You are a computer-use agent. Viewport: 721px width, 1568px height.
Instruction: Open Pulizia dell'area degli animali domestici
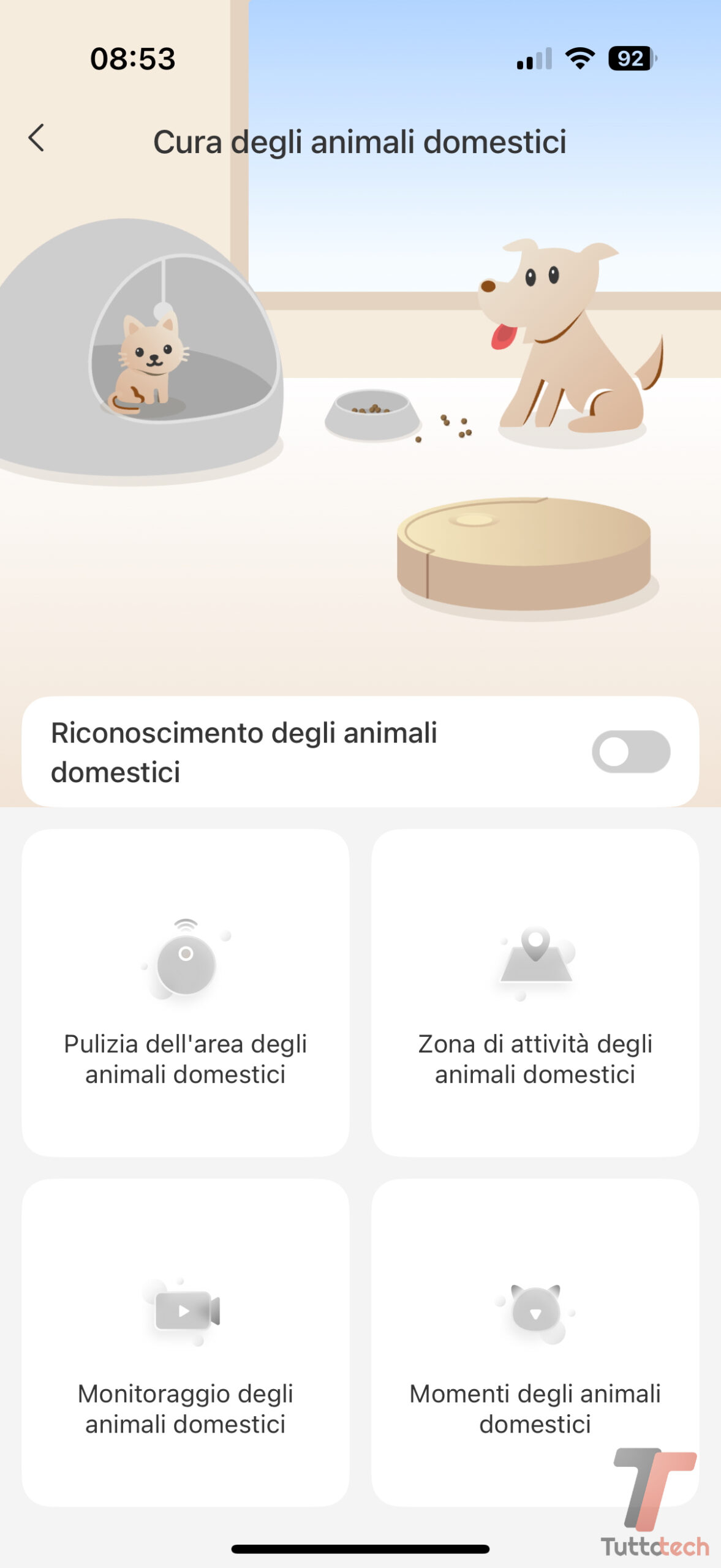186,992
